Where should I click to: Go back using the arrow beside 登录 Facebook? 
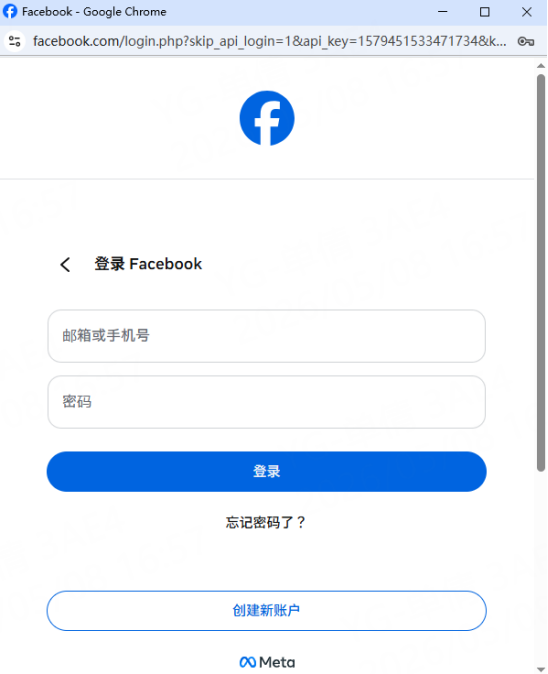click(x=65, y=264)
